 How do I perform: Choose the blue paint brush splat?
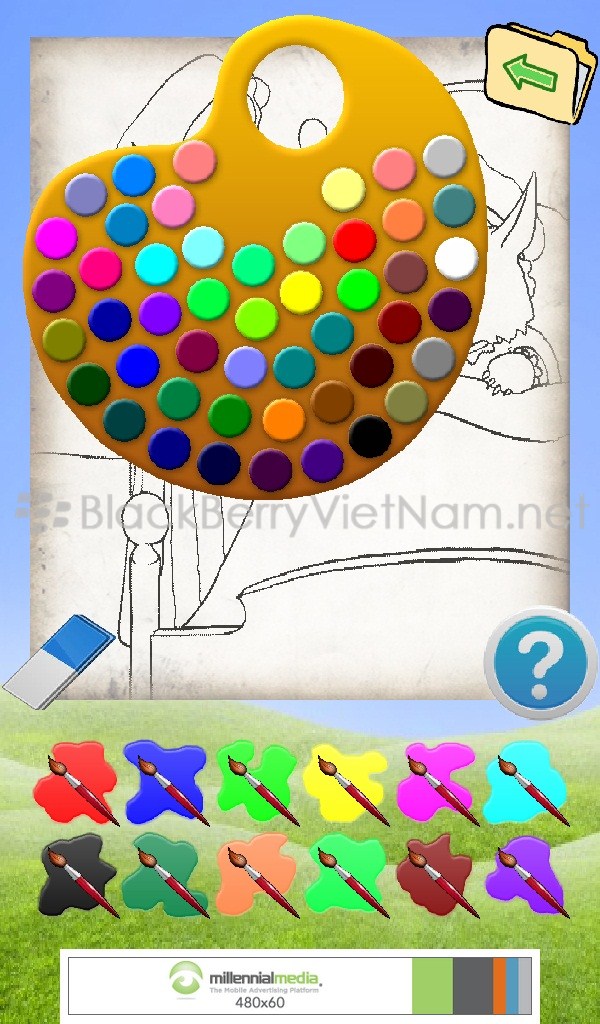166,783
